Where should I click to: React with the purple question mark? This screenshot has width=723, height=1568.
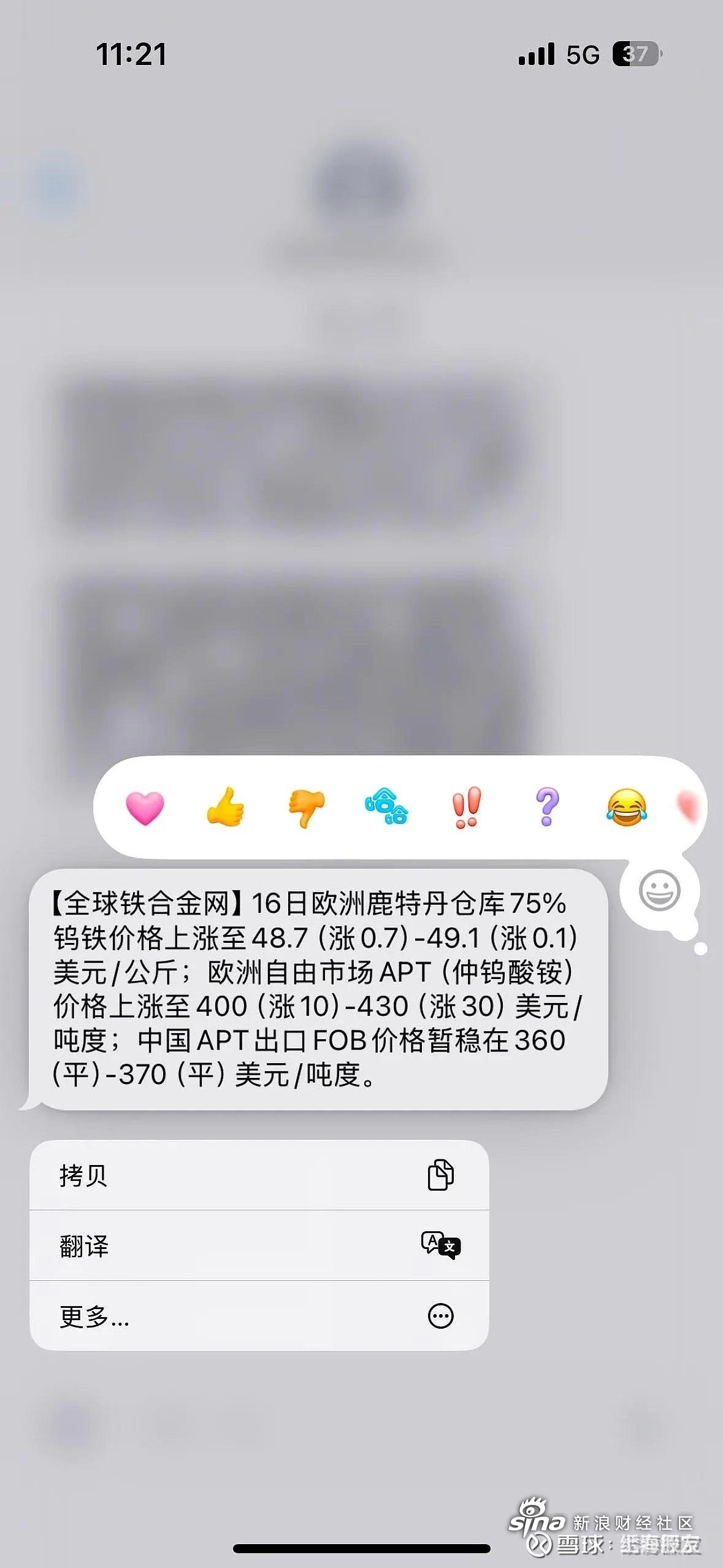(547, 807)
